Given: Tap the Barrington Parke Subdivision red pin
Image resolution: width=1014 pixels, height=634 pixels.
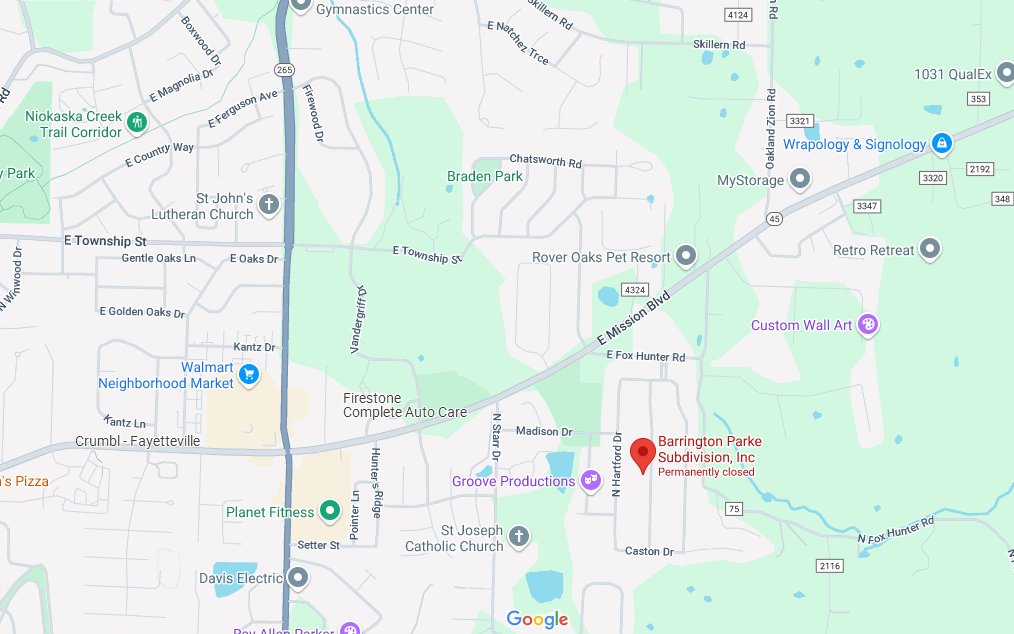Looking at the screenshot, I should 642,453.
